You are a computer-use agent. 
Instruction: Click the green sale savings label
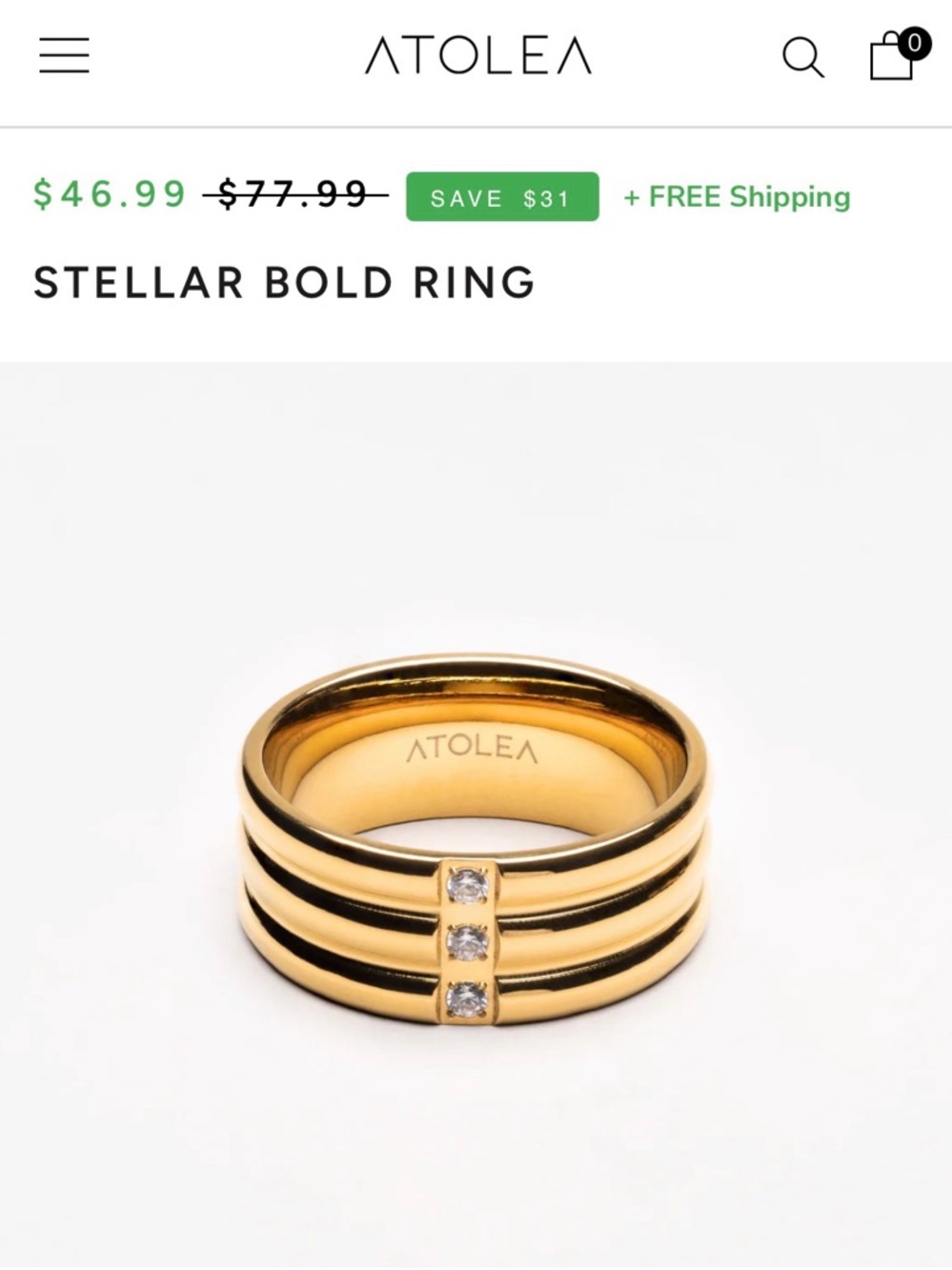(x=501, y=197)
